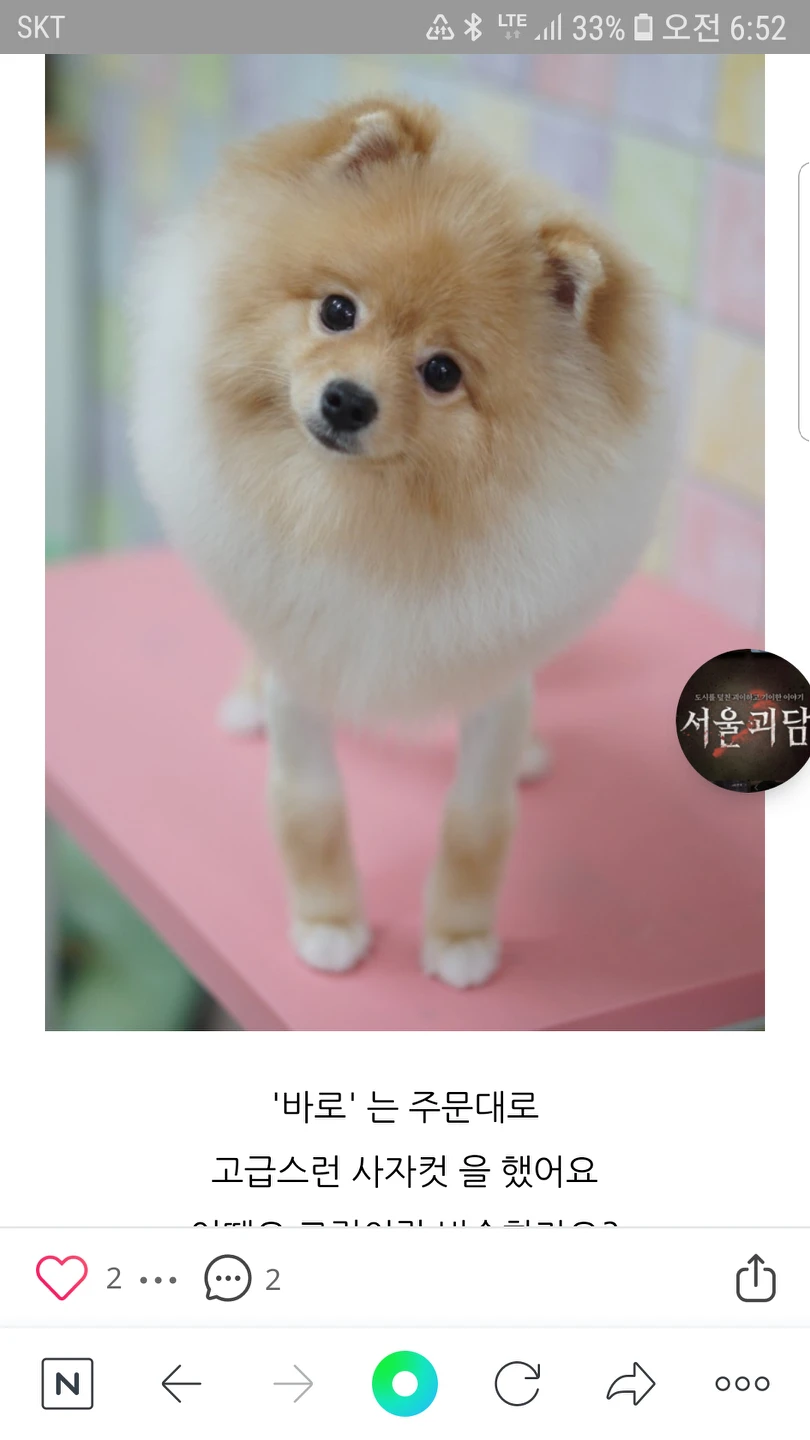Image resolution: width=810 pixels, height=1440 pixels.
Task: Tap the three dots next to the like count
Action: [158, 1280]
